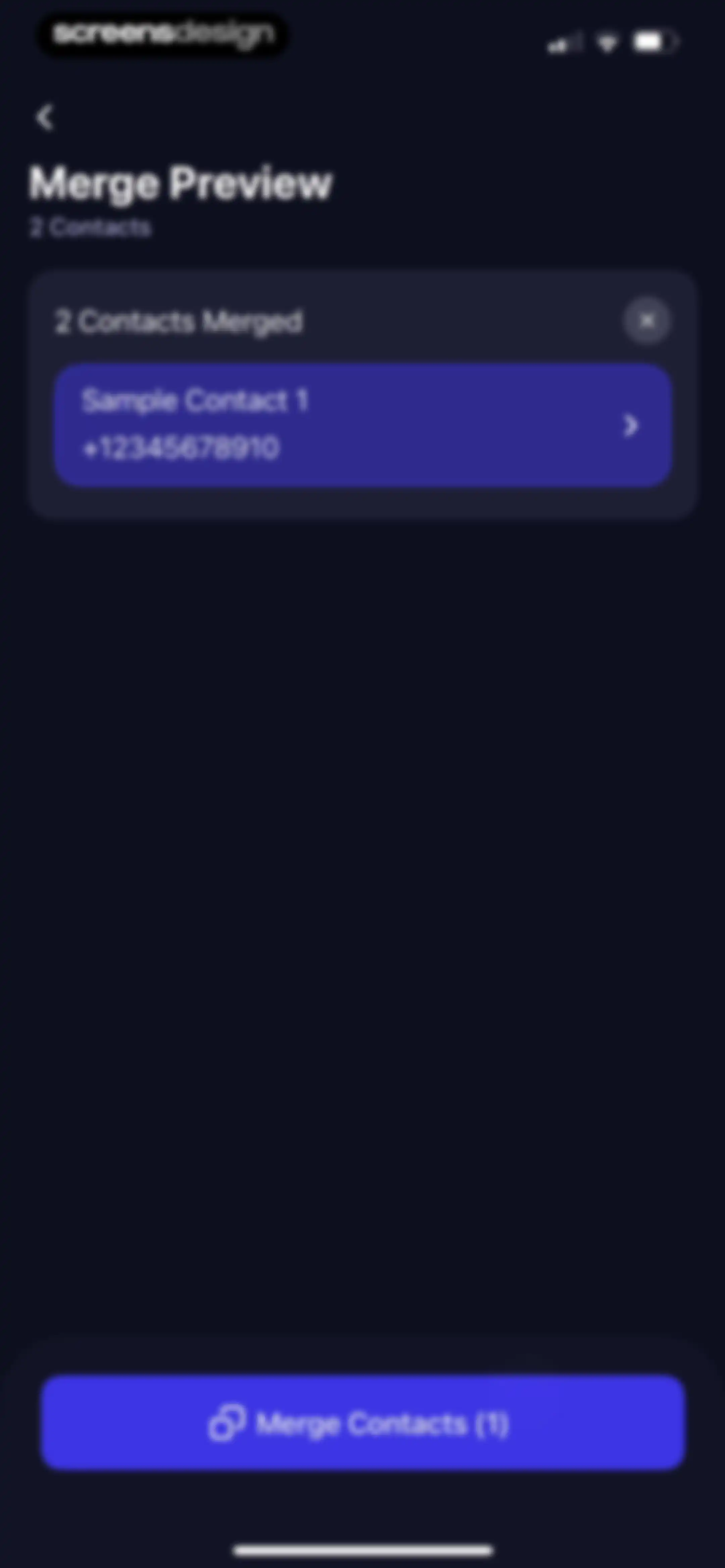This screenshot has width=725, height=1568.
Task: Tap the Merge Contacts (1) button
Action: click(x=363, y=1423)
